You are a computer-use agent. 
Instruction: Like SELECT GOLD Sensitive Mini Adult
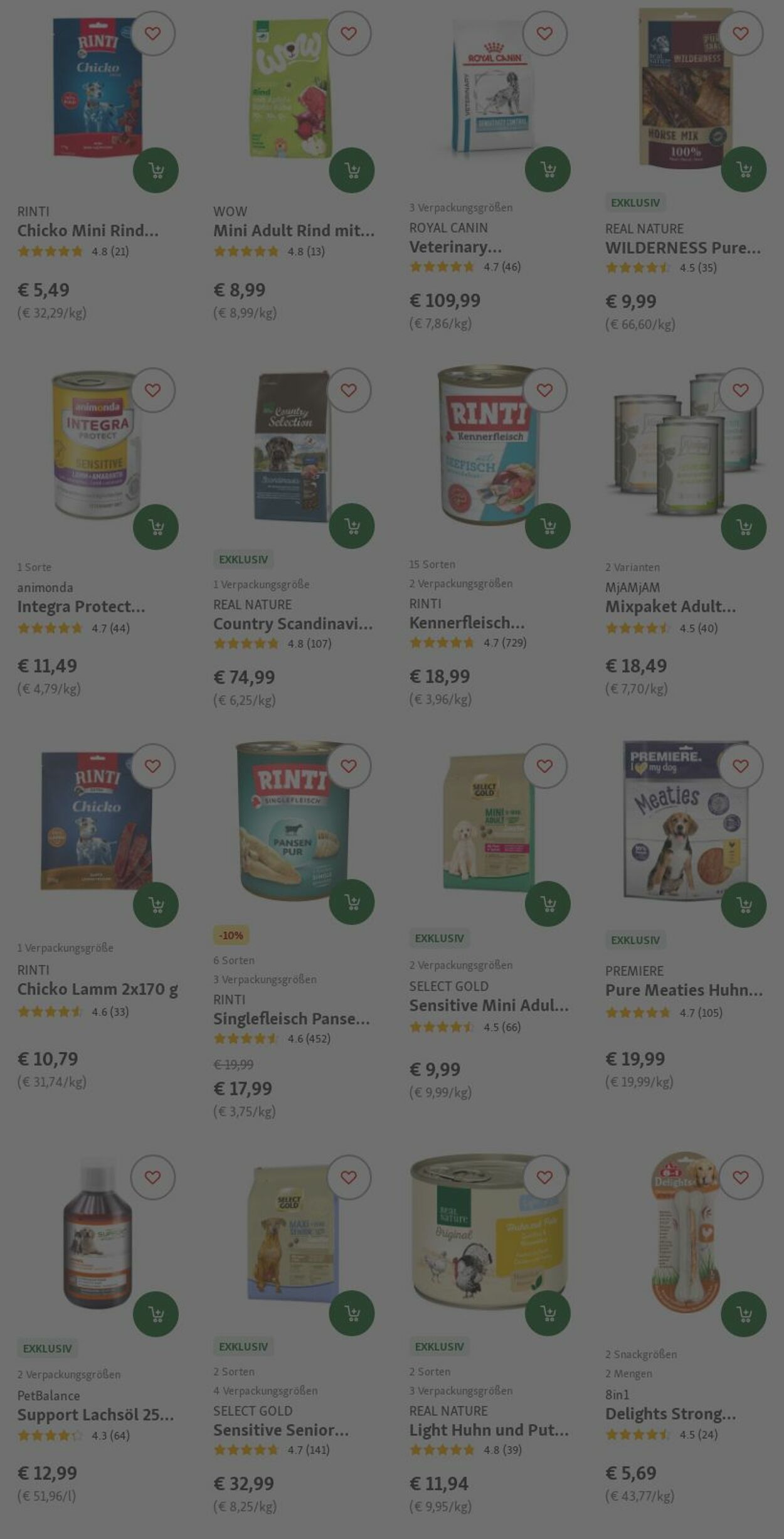544,766
